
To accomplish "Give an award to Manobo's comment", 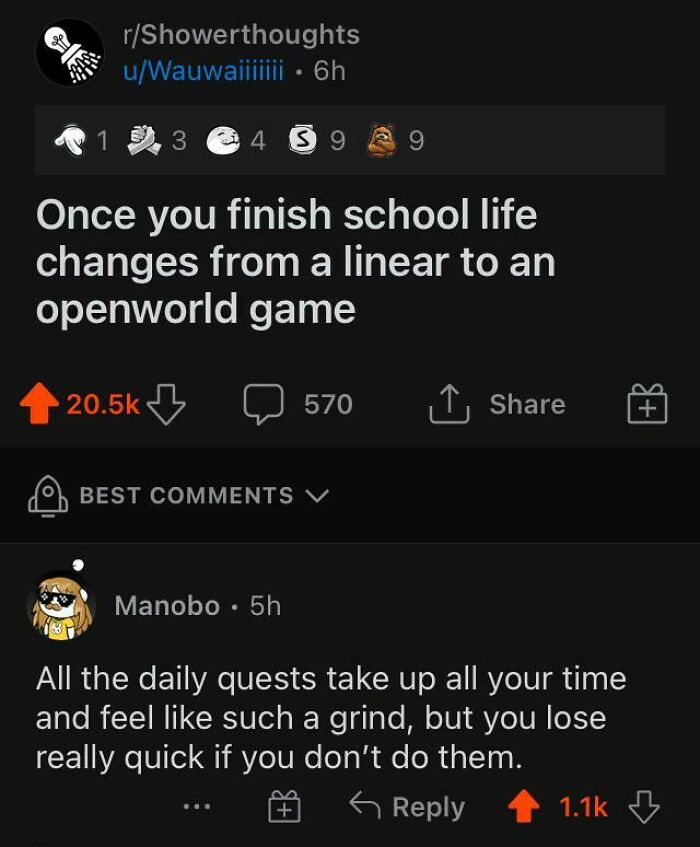I will coord(285,807).
